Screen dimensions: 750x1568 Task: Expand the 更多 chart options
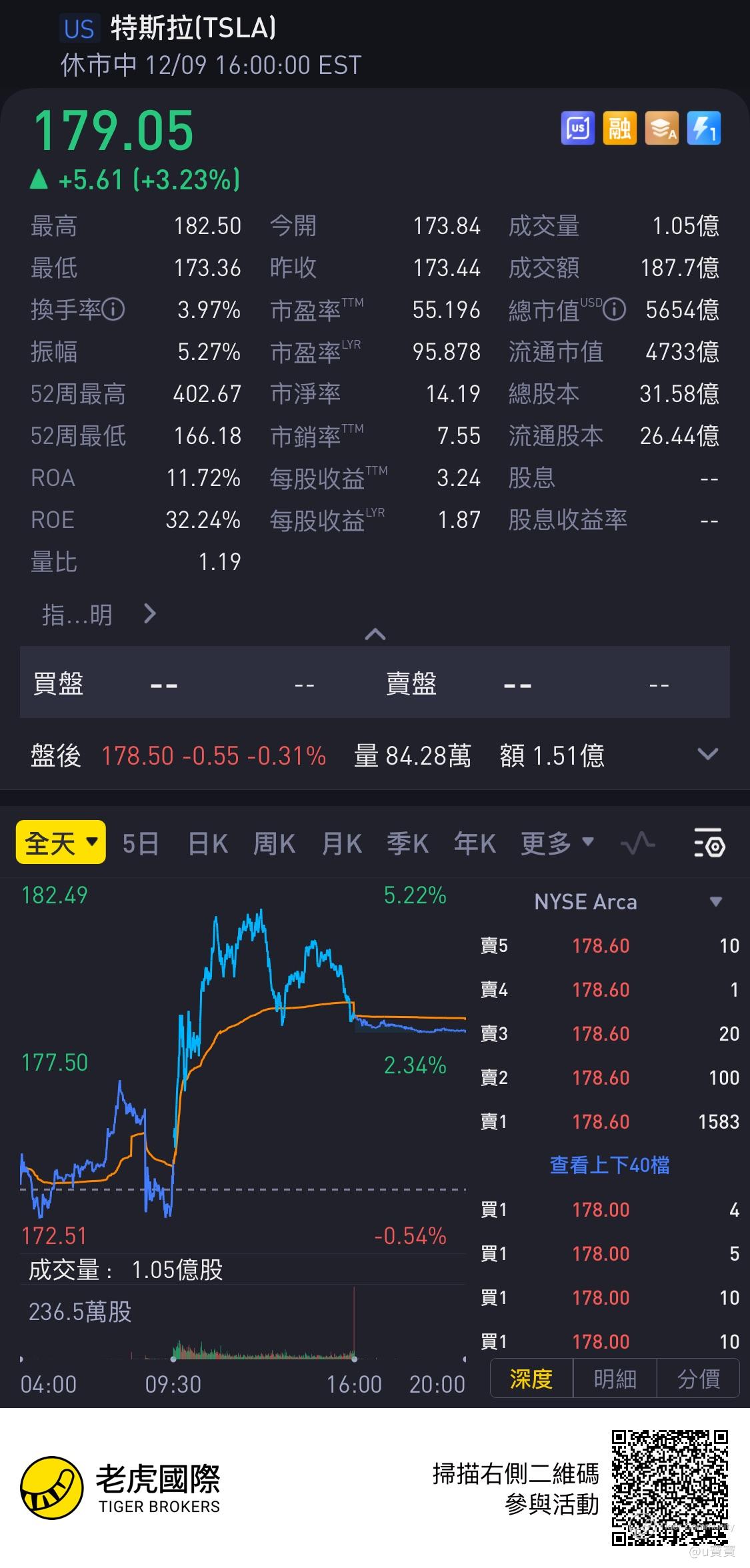(557, 844)
